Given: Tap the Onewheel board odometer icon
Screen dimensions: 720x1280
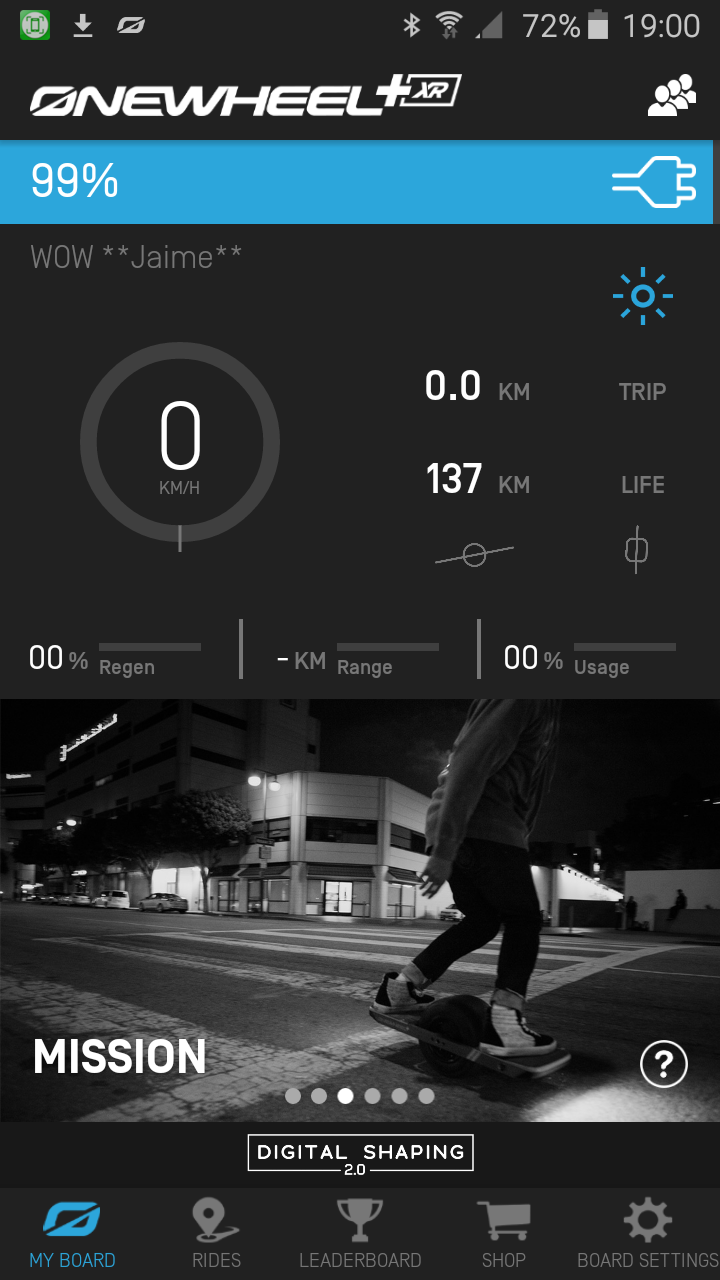Looking at the screenshot, I should (473, 552).
